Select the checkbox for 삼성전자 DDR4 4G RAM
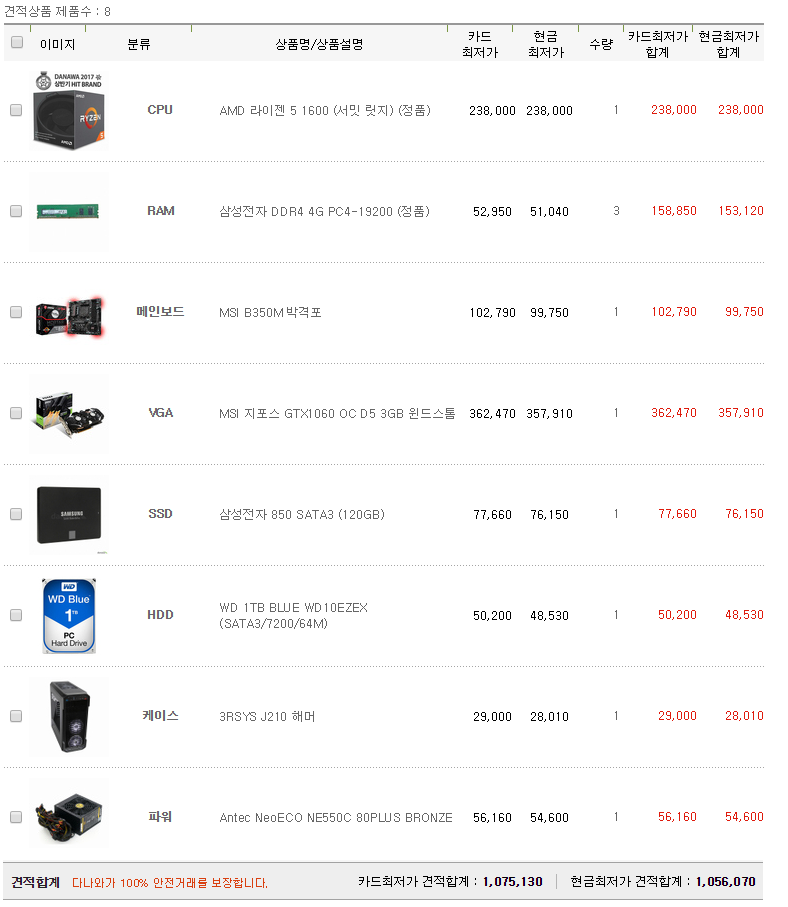Screen dimensions: 788x907 pos(16,211)
